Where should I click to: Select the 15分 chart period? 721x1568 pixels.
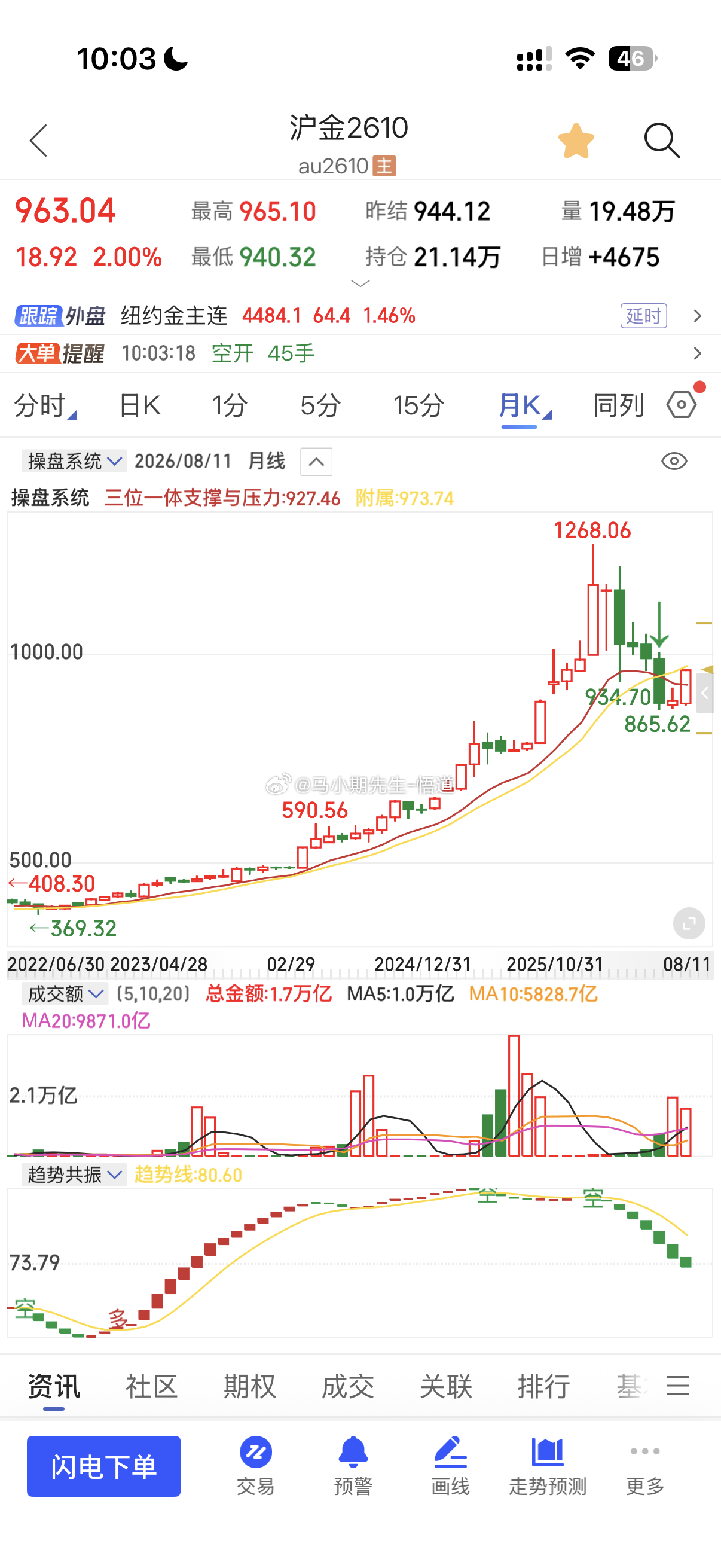pos(418,405)
